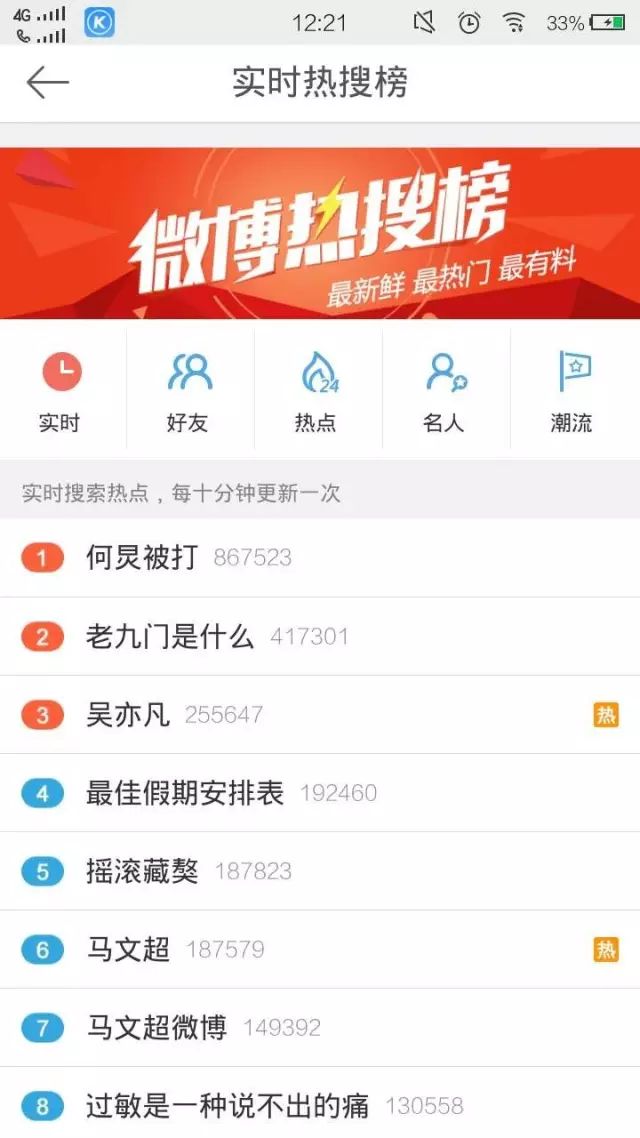Select the 热点 tab

click(x=317, y=390)
